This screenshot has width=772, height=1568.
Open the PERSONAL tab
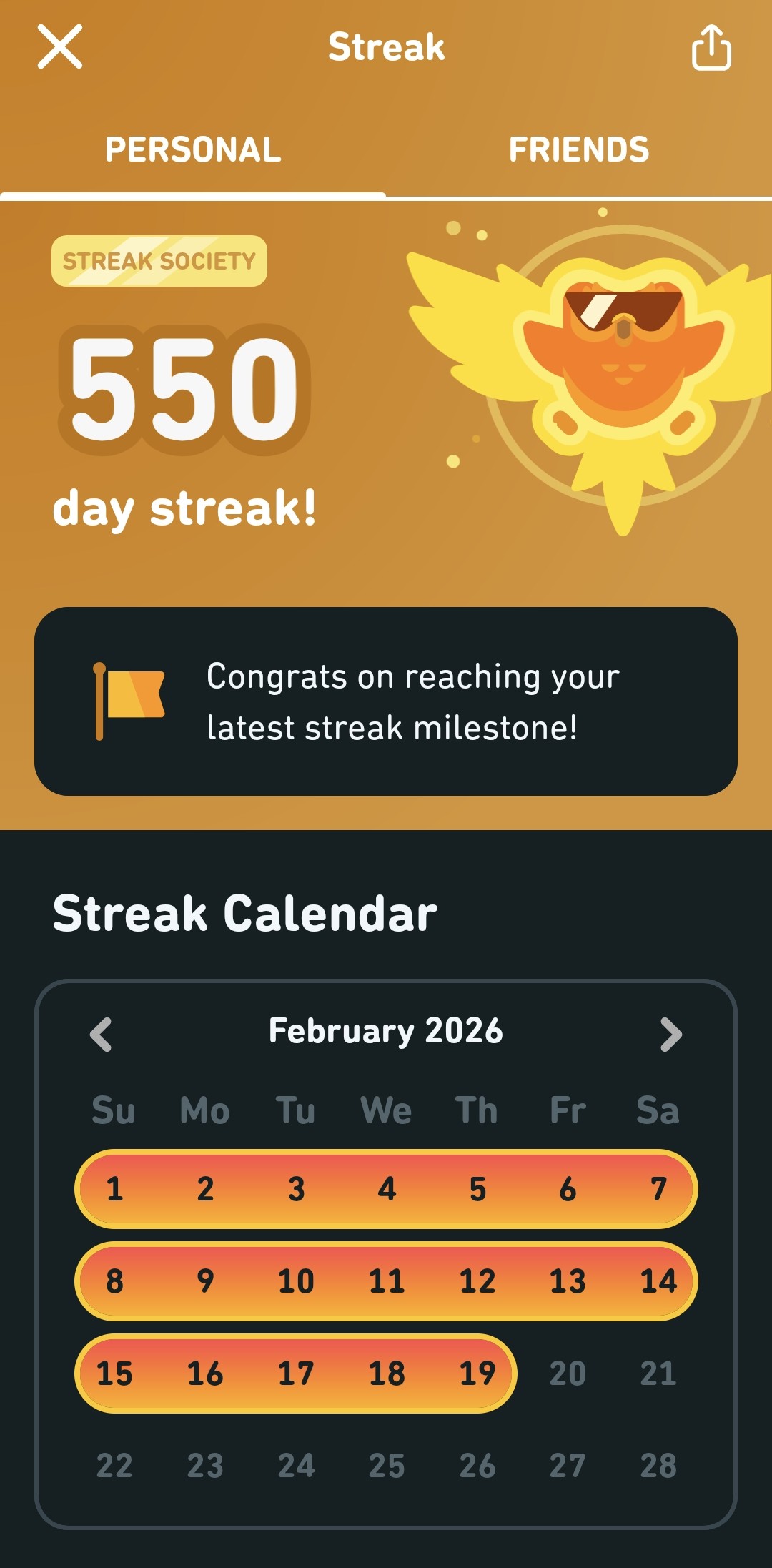[x=192, y=150]
